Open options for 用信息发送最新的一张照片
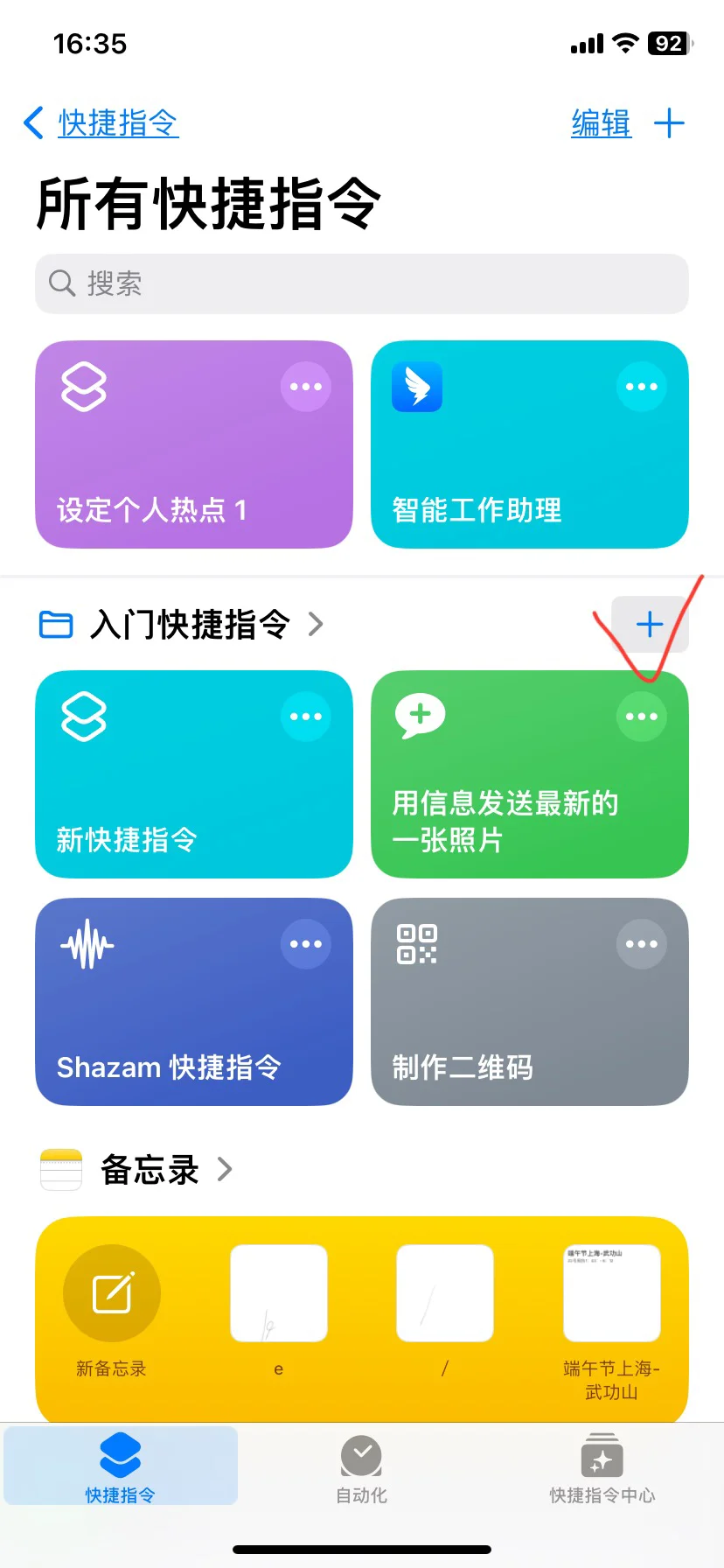Screen dimensions: 724x1568 pyautogui.click(x=641, y=717)
